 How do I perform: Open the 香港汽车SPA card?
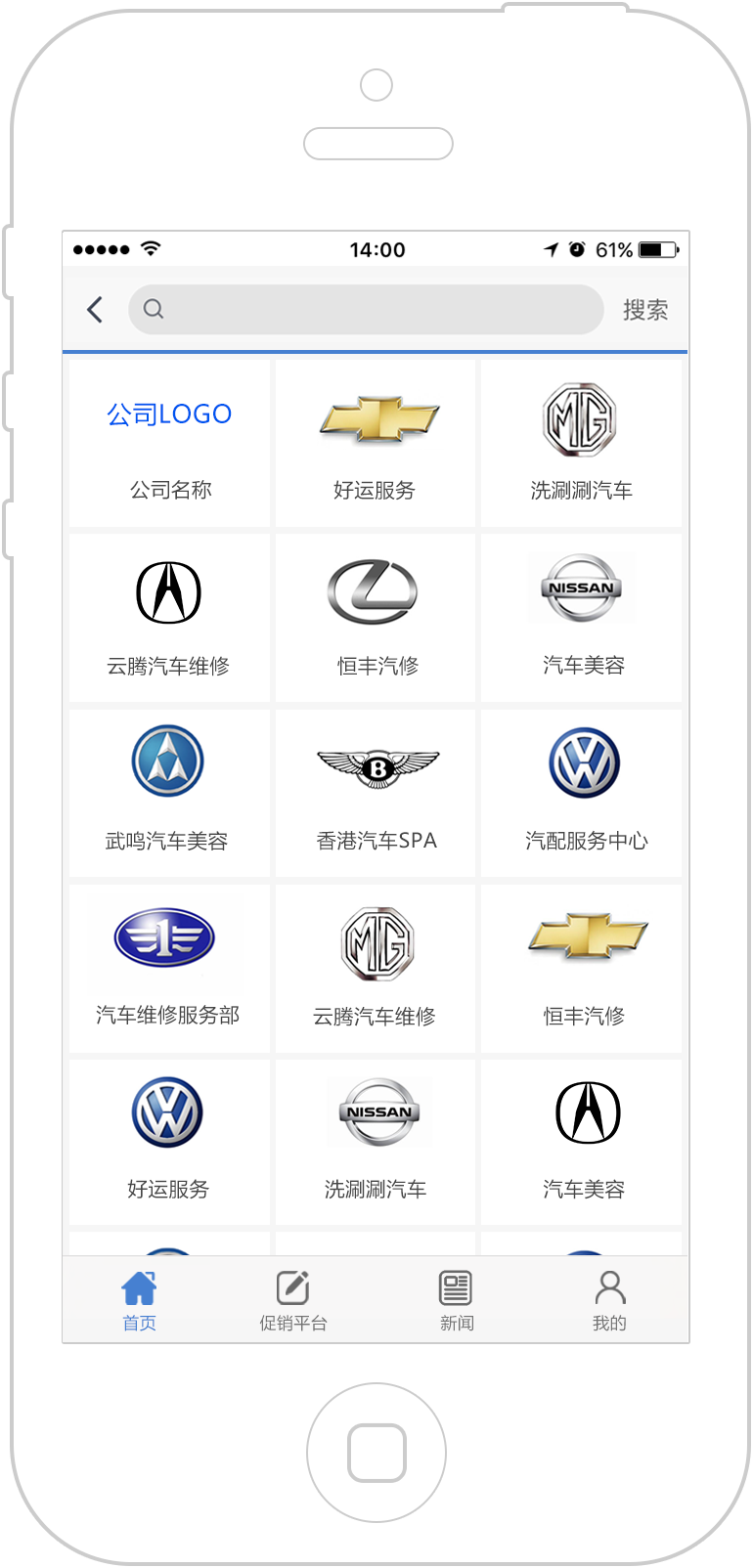point(376,793)
